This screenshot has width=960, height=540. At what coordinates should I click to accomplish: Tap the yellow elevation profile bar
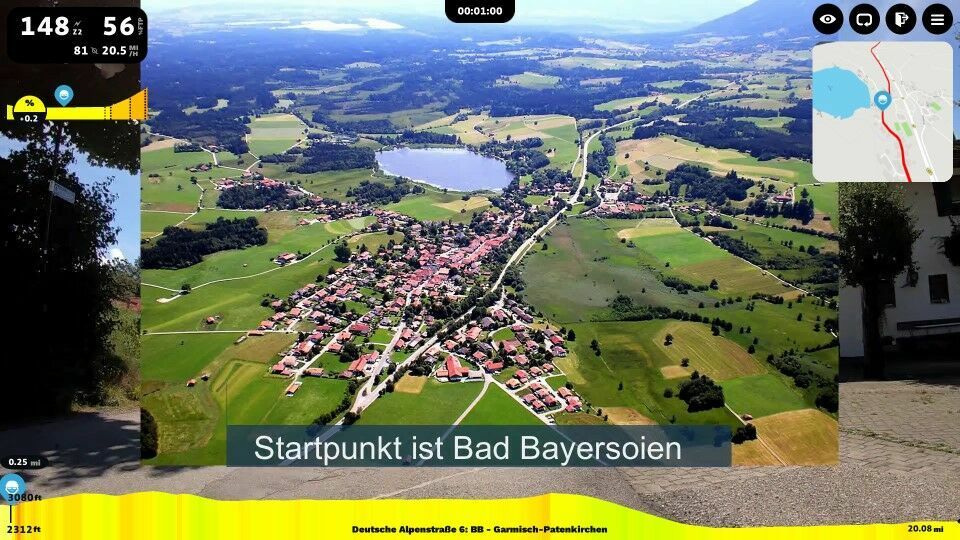point(480,512)
